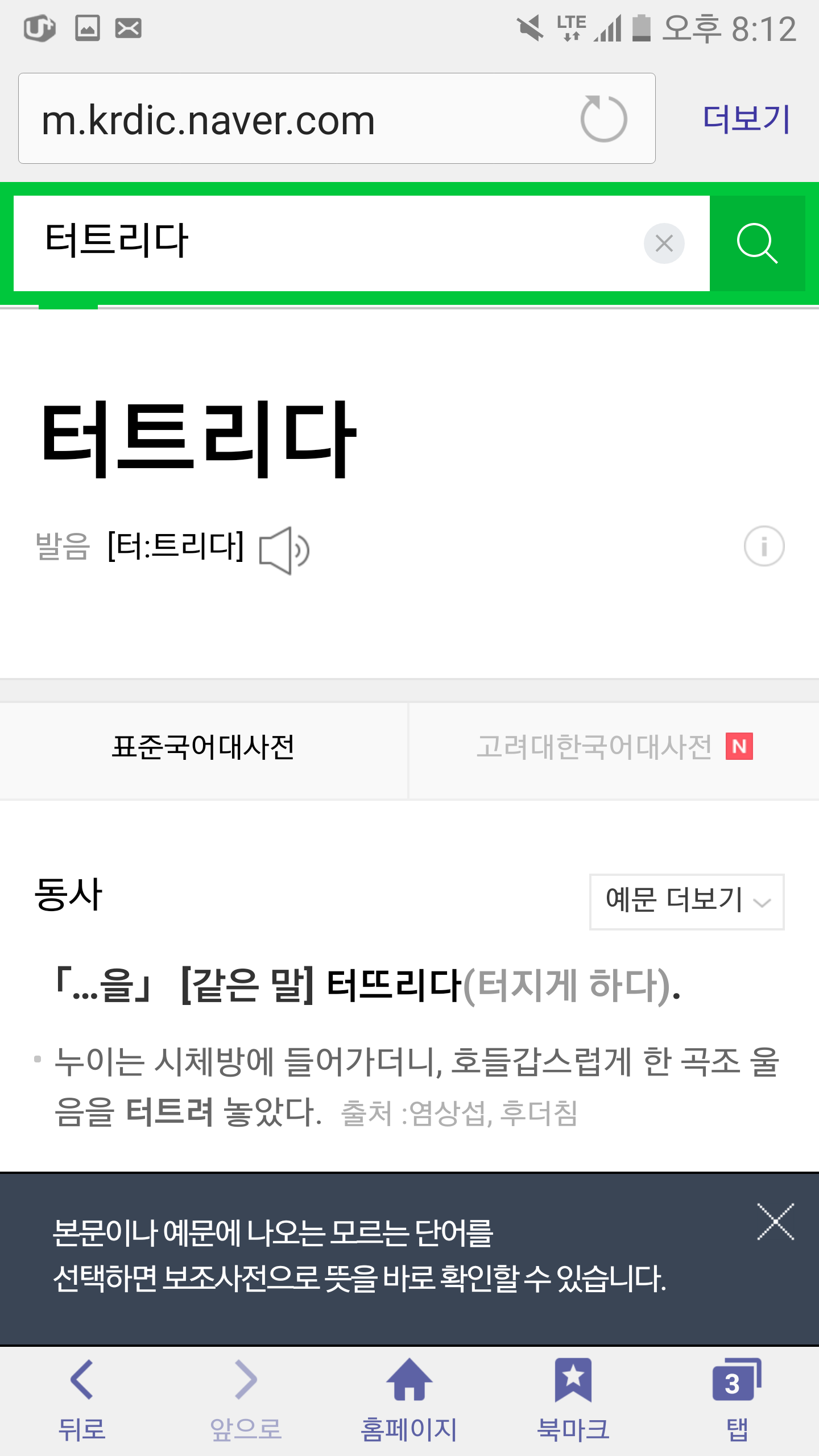Expand 예문 더보기 for more examples

pyautogui.click(x=686, y=901)
